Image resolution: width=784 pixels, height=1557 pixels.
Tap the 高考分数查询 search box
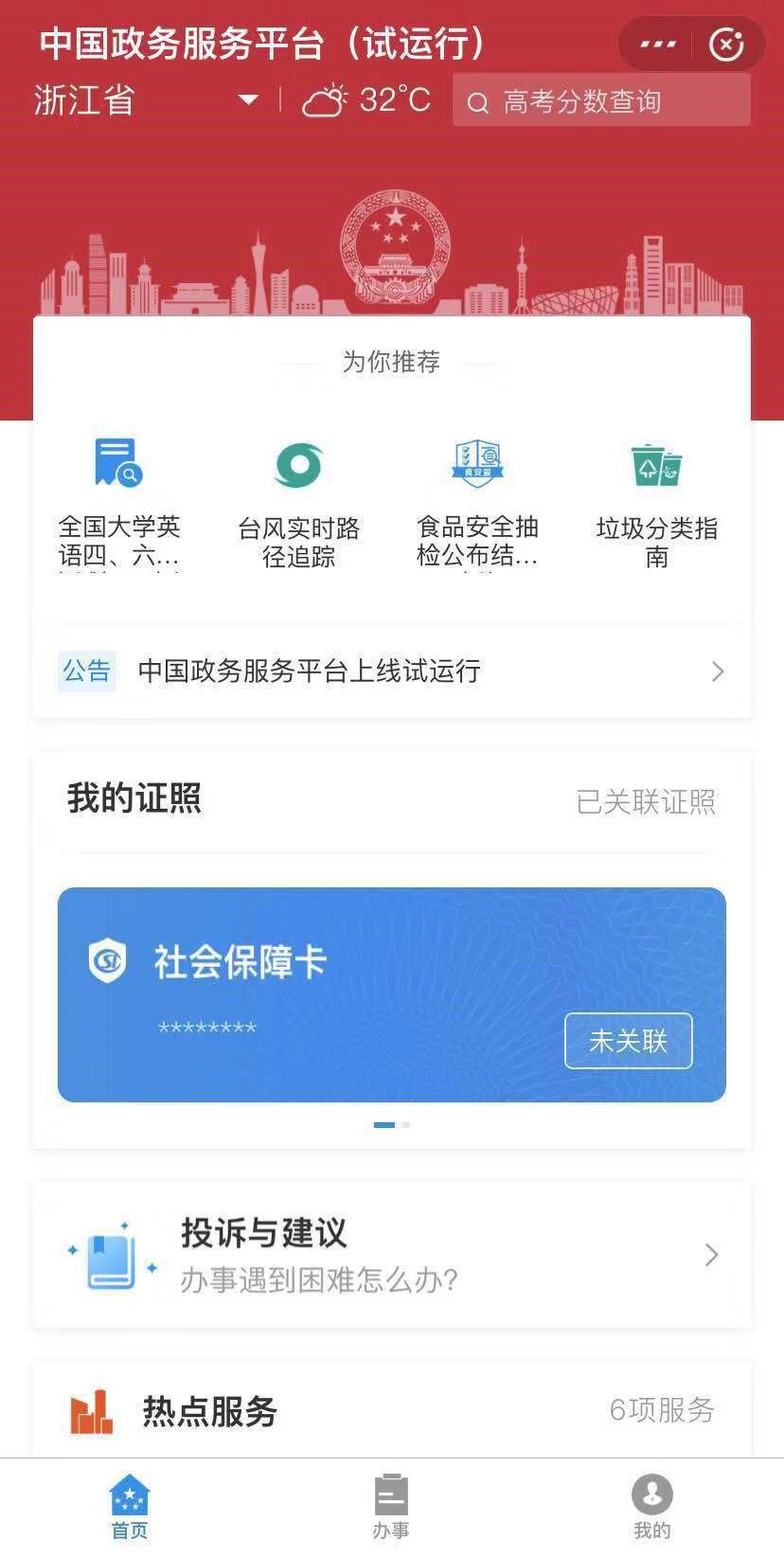(x=601, y=100)
